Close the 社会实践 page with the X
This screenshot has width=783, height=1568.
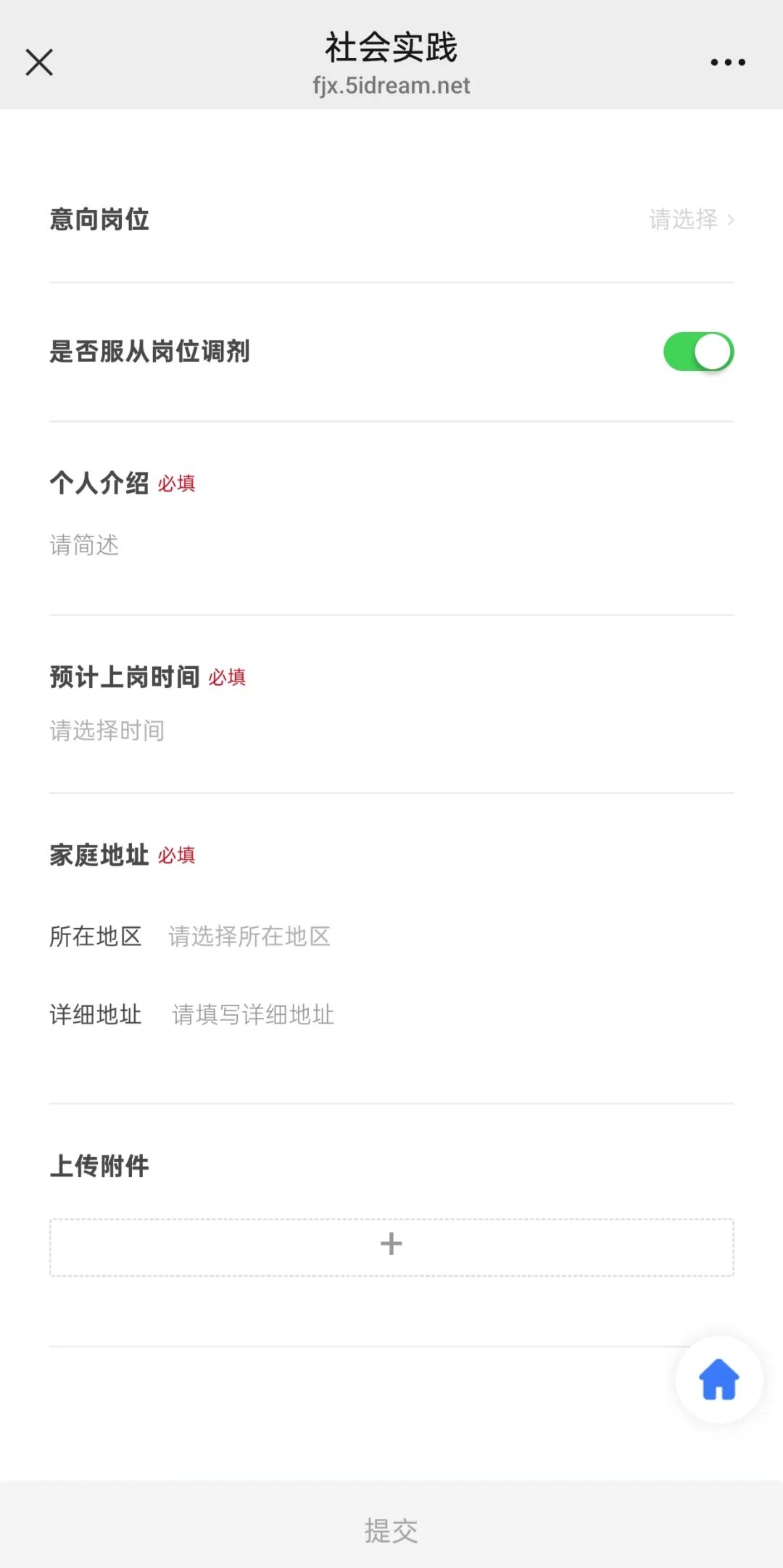point(39,62)
